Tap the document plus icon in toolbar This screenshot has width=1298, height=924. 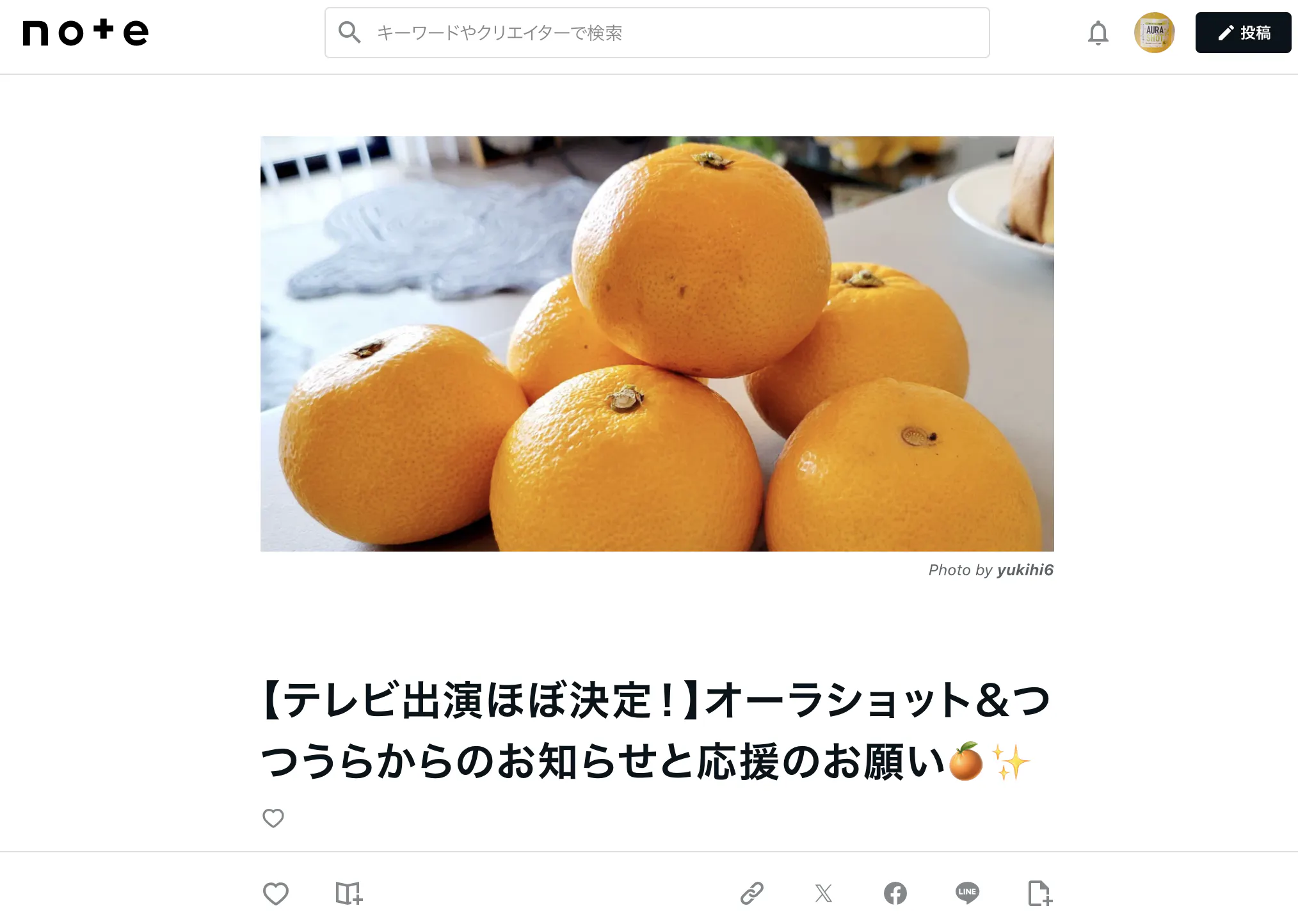coord(1039,893)
